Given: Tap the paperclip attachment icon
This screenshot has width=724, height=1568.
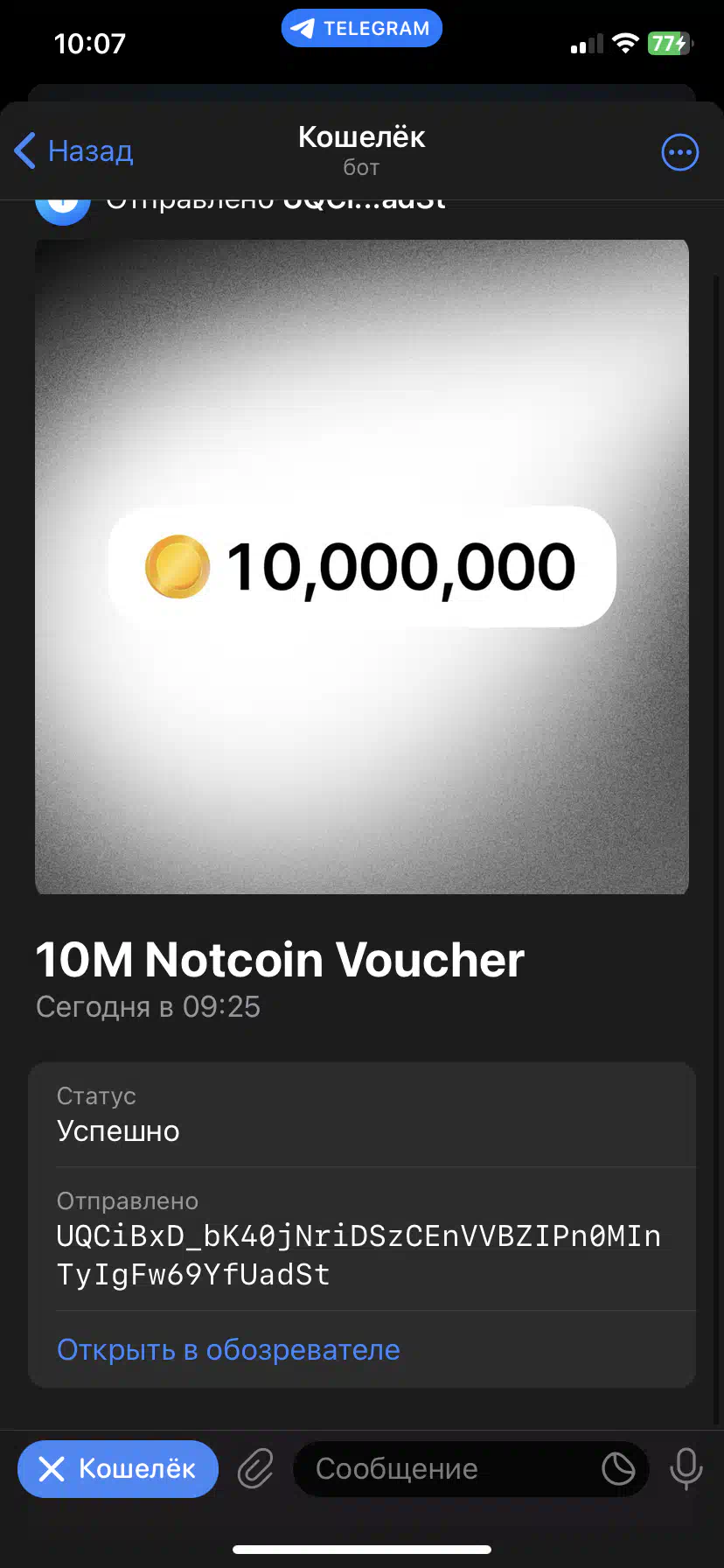Looking at the screenshot, I should click(254, 1469).
